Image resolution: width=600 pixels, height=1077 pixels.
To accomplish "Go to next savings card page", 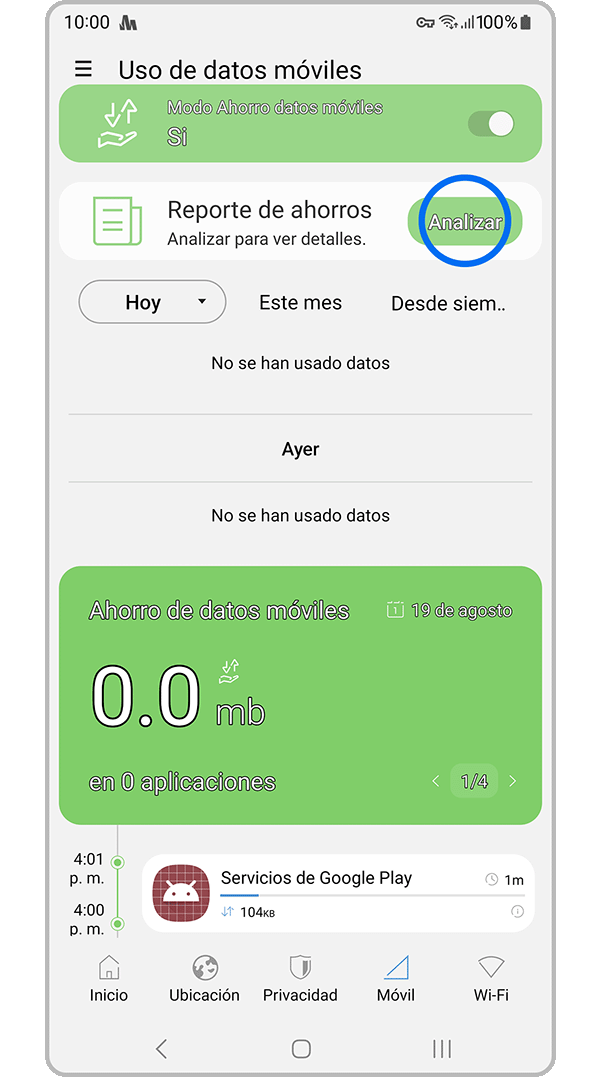I will 513,781.
